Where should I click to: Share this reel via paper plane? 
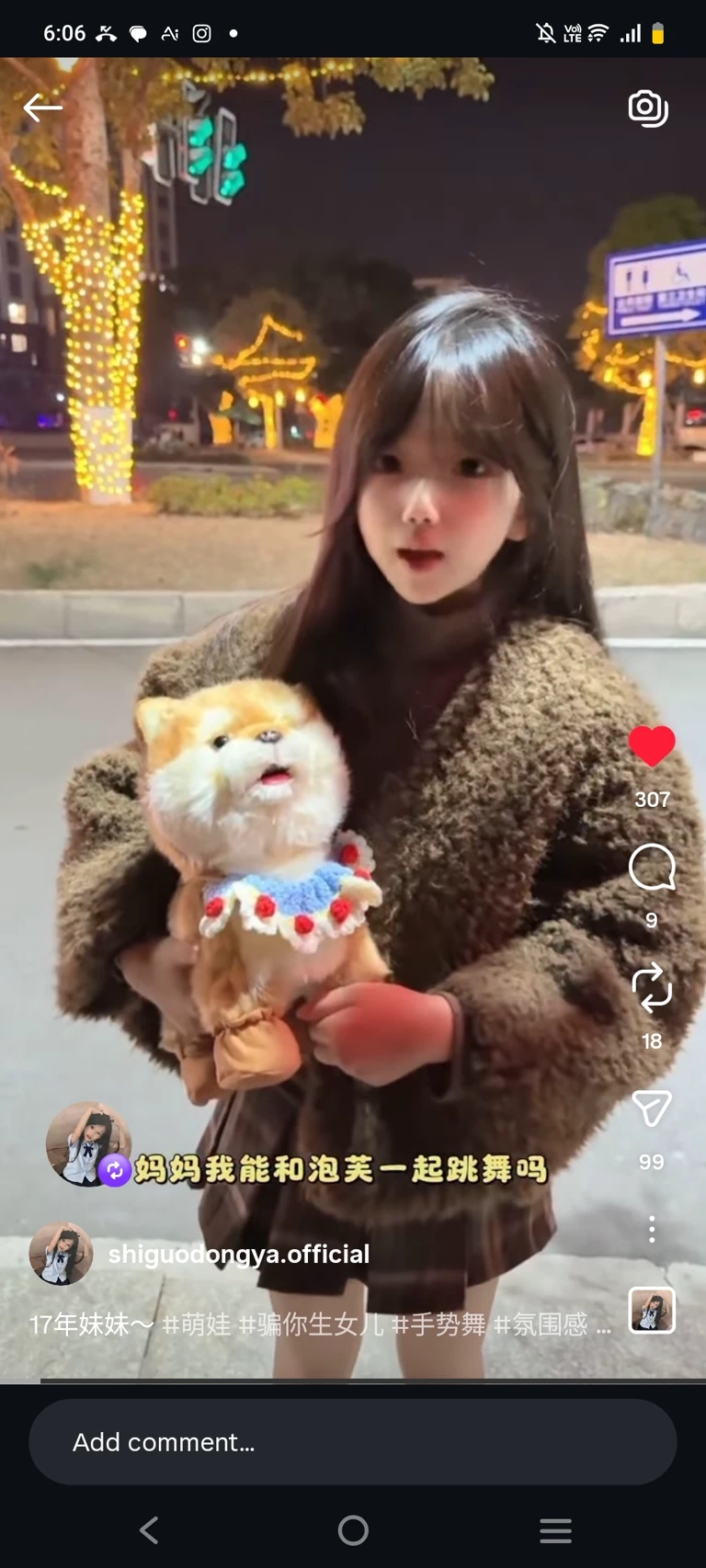[652, 1108]
